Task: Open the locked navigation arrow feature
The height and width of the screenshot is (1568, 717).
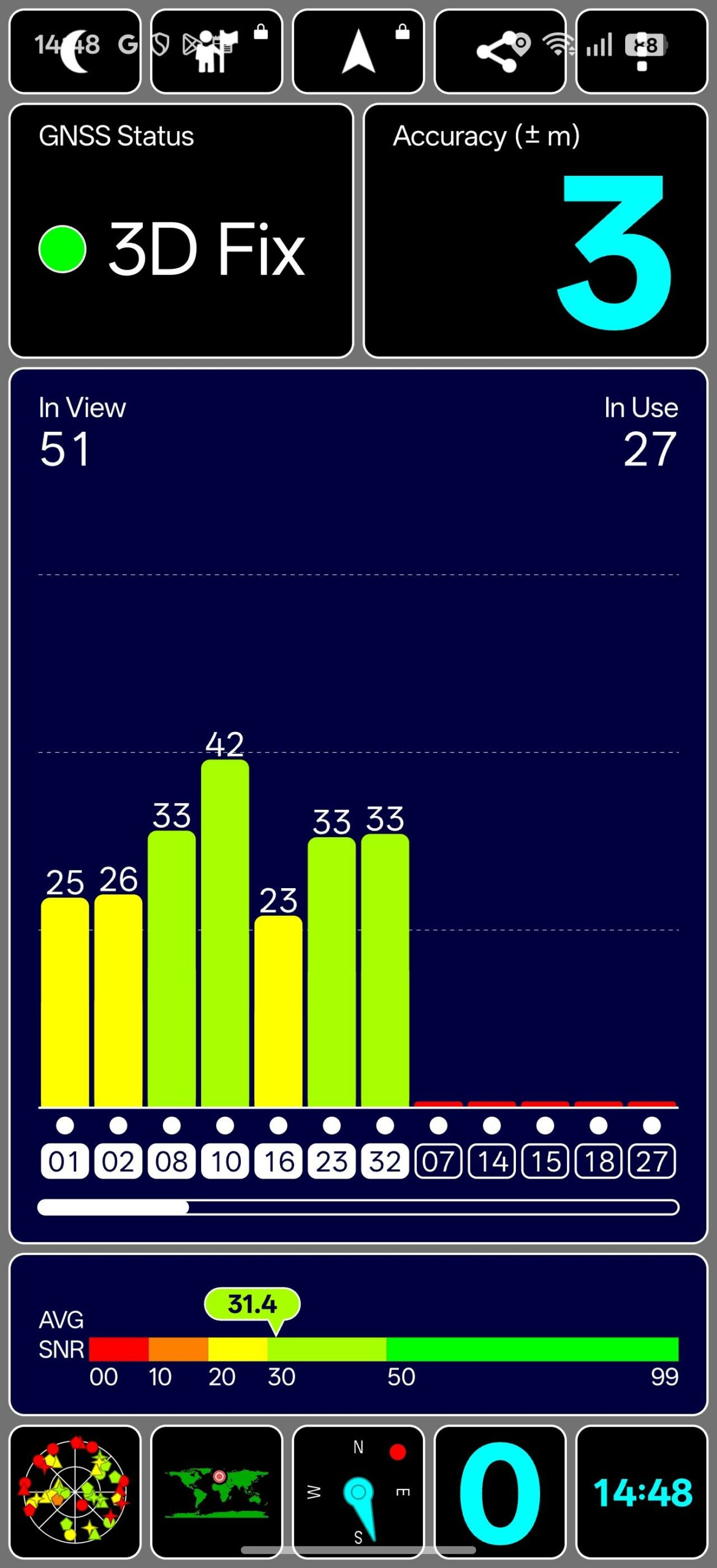Action: (x=358, y=51)
